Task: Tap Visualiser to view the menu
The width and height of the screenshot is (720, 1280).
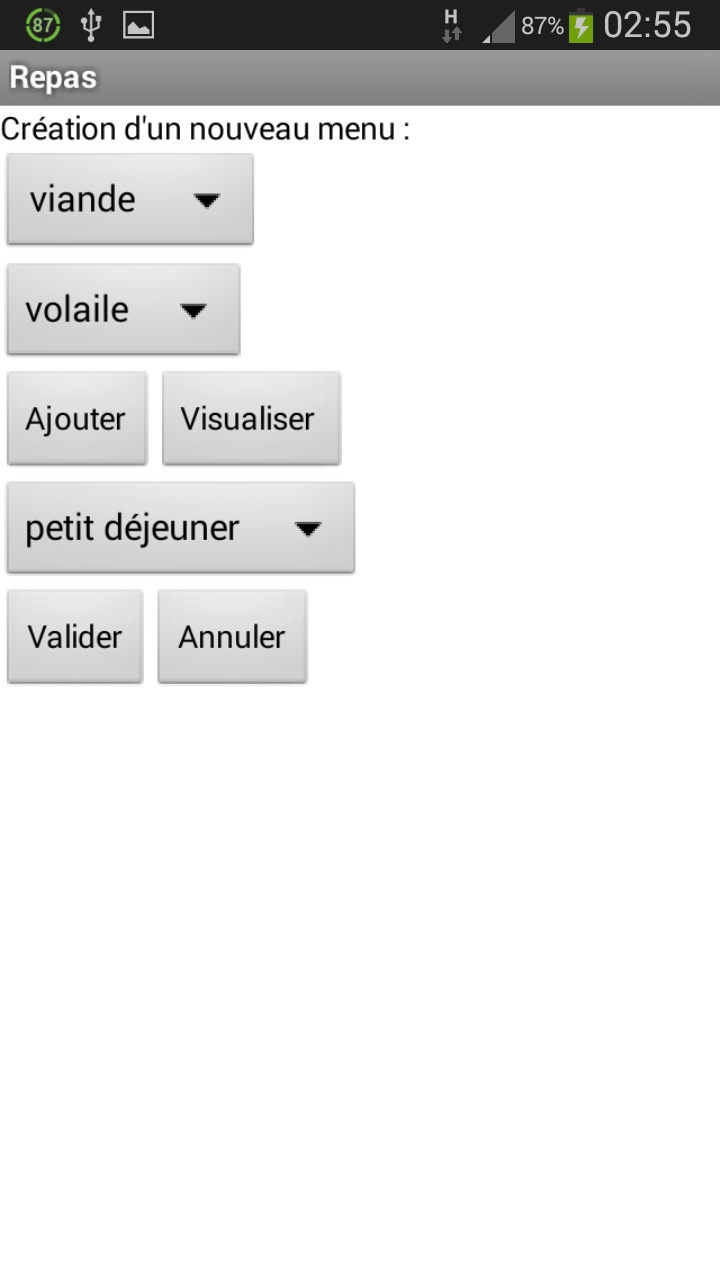Action: (251, 419)
